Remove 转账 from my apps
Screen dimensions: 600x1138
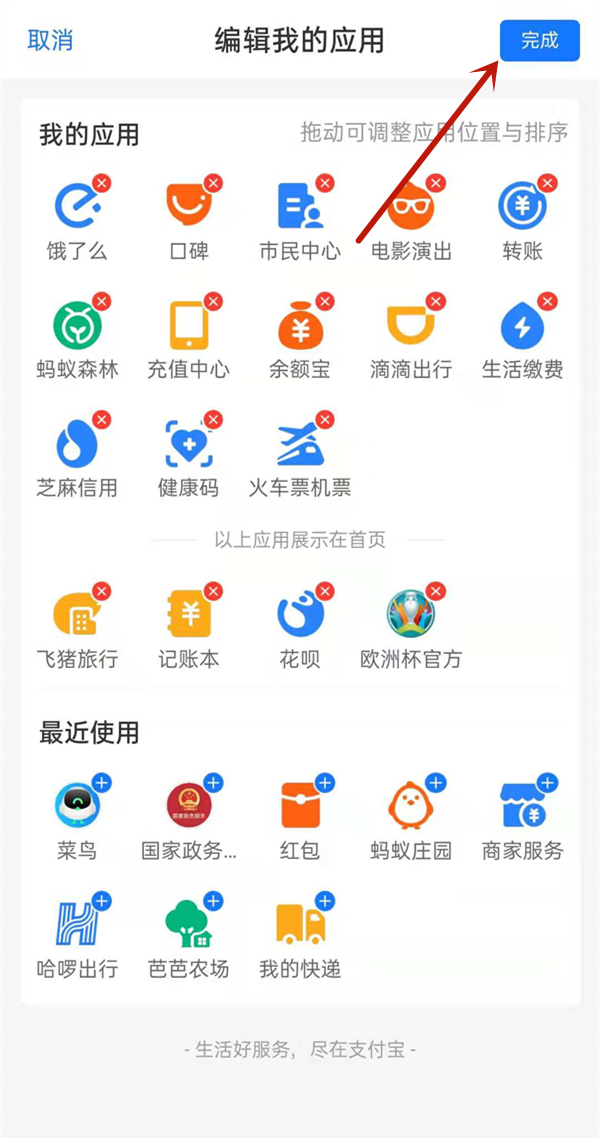point(547,183)
